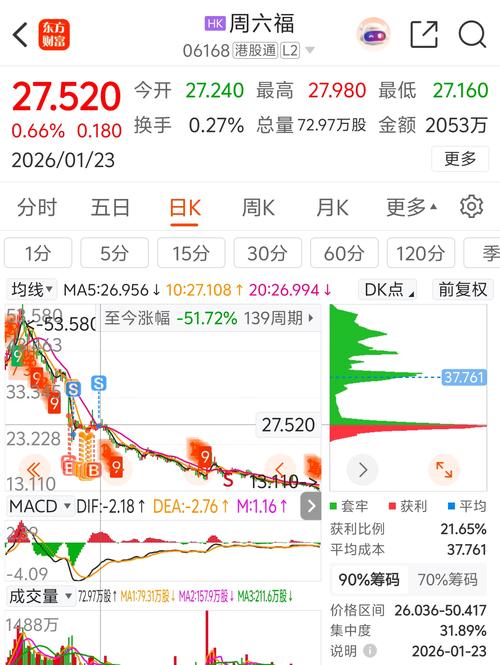Choose the 15分 interval chip
Viewport: 500px width, 665px height.
pos(191,253)
